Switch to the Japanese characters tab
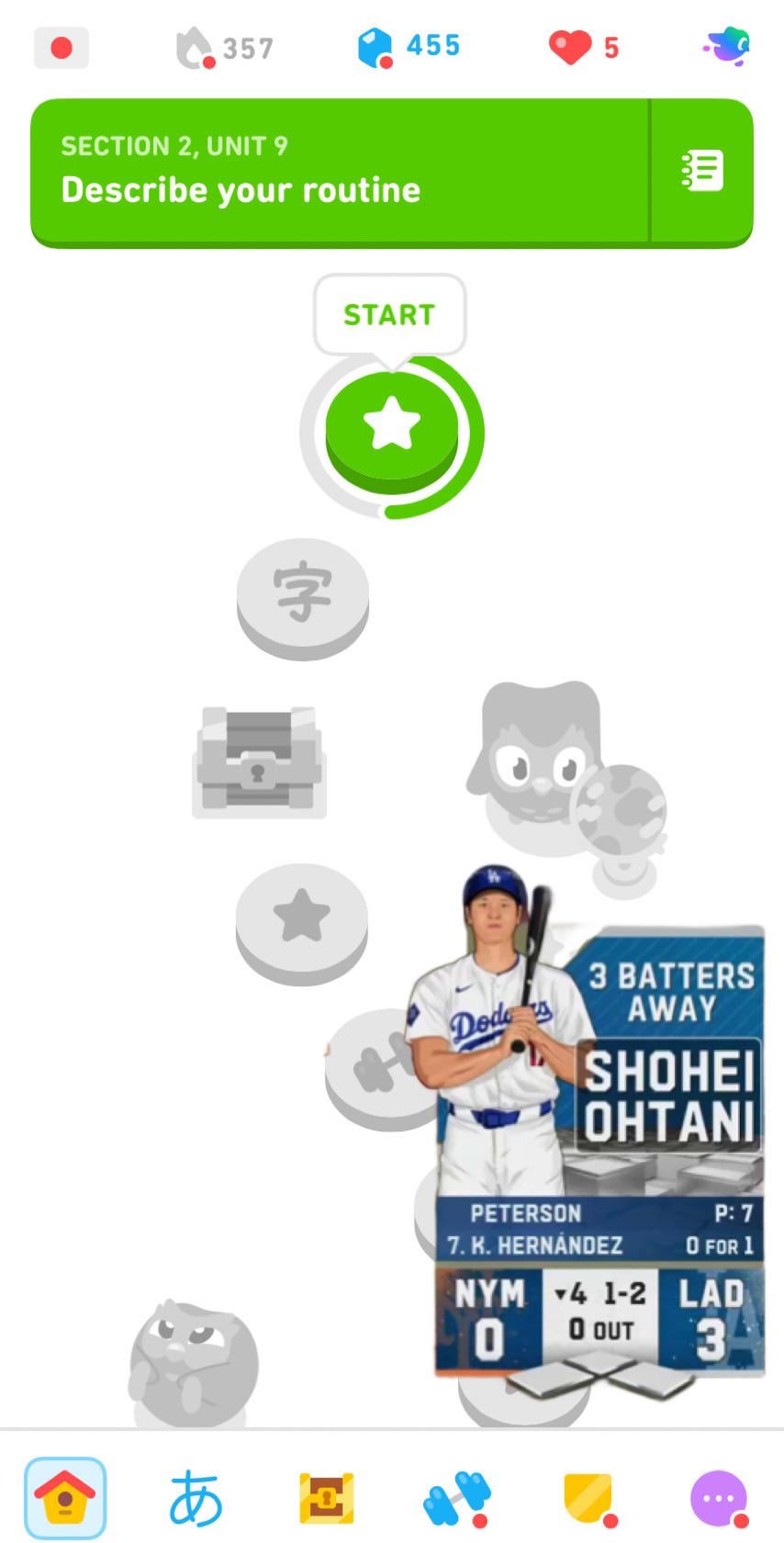This screenshot has width=784, height=1543. 196,1497
